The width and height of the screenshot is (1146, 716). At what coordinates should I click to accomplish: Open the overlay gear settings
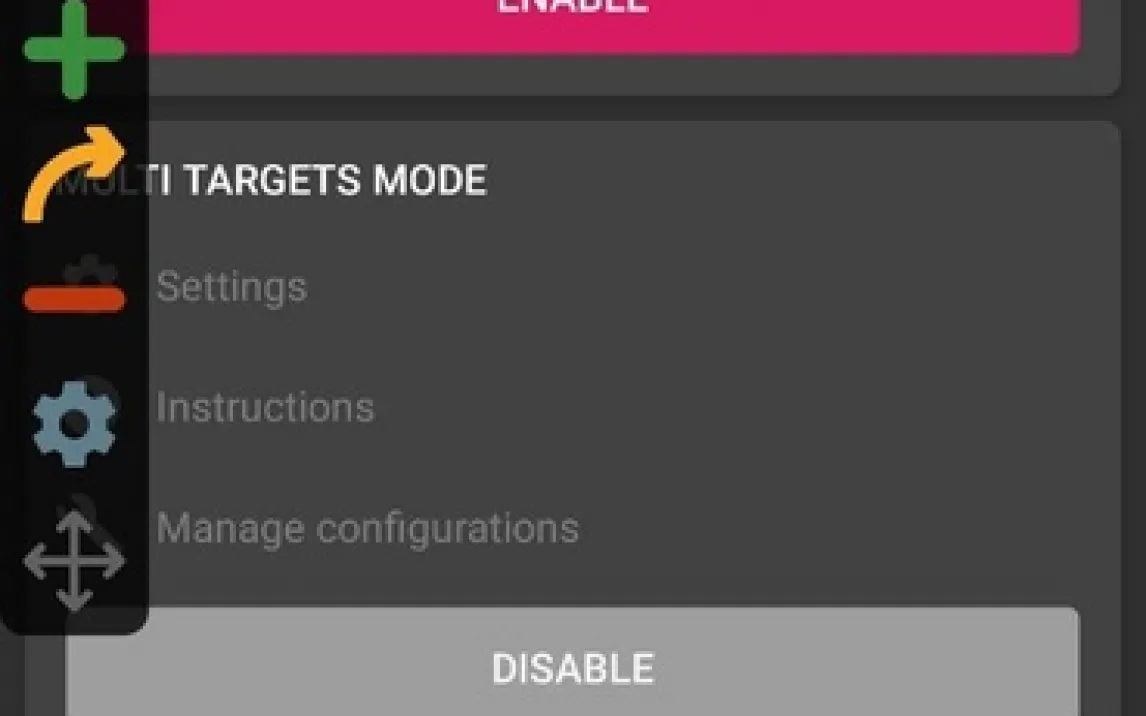point(74,423)
